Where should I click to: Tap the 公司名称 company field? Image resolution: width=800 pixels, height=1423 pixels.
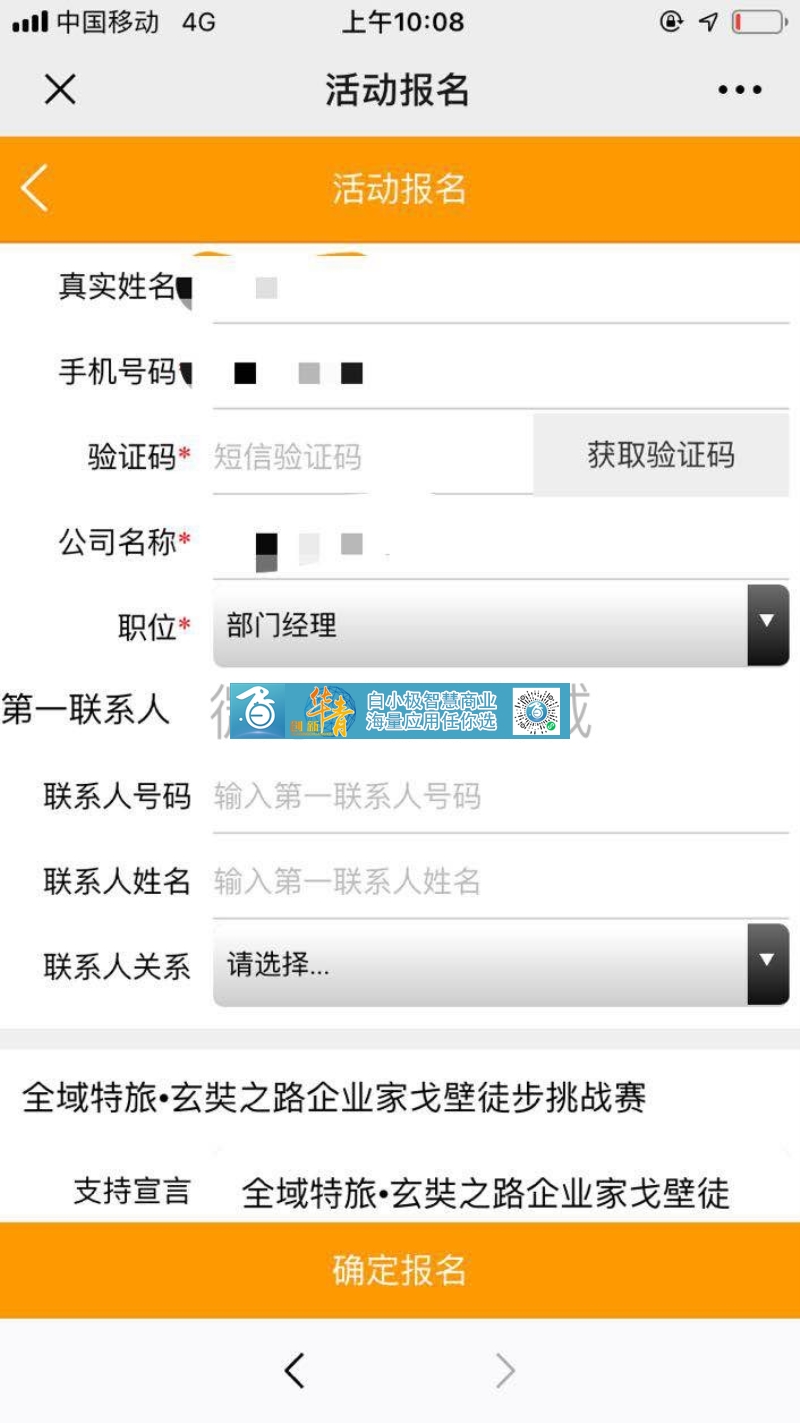[500, 544]
